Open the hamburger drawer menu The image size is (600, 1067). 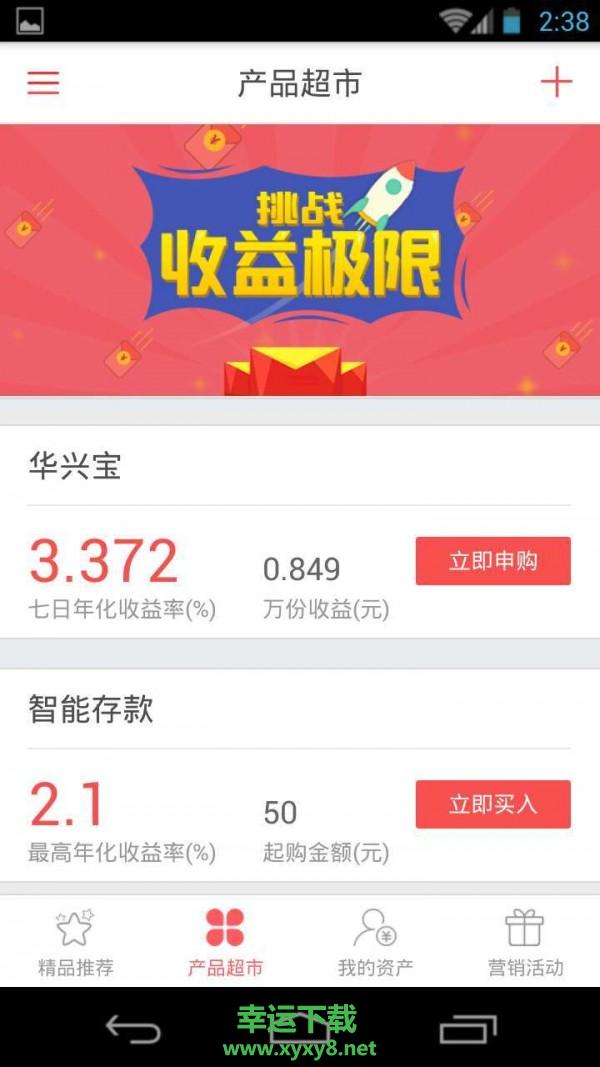click(x=43, y=83)
